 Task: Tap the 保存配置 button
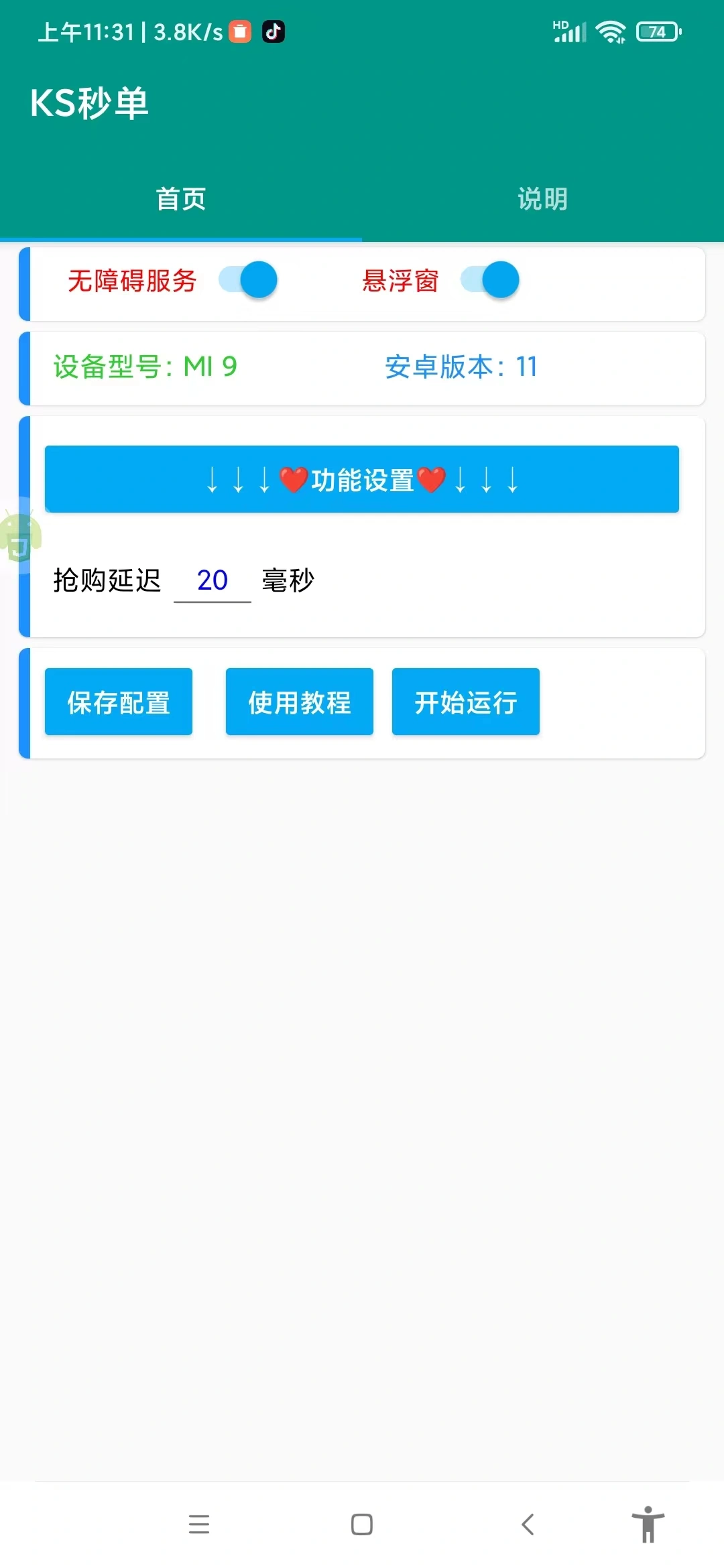[118, 701]
